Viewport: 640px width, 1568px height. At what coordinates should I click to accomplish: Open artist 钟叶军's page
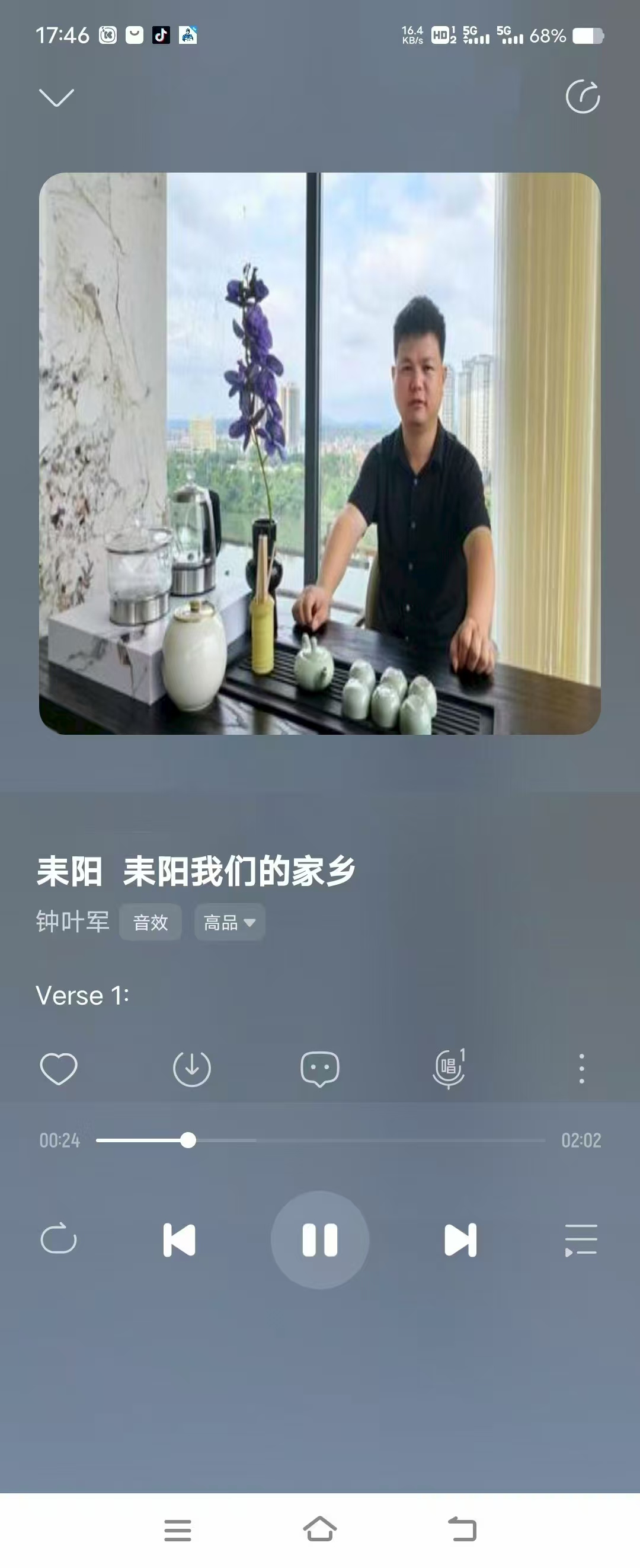(72, 922)
